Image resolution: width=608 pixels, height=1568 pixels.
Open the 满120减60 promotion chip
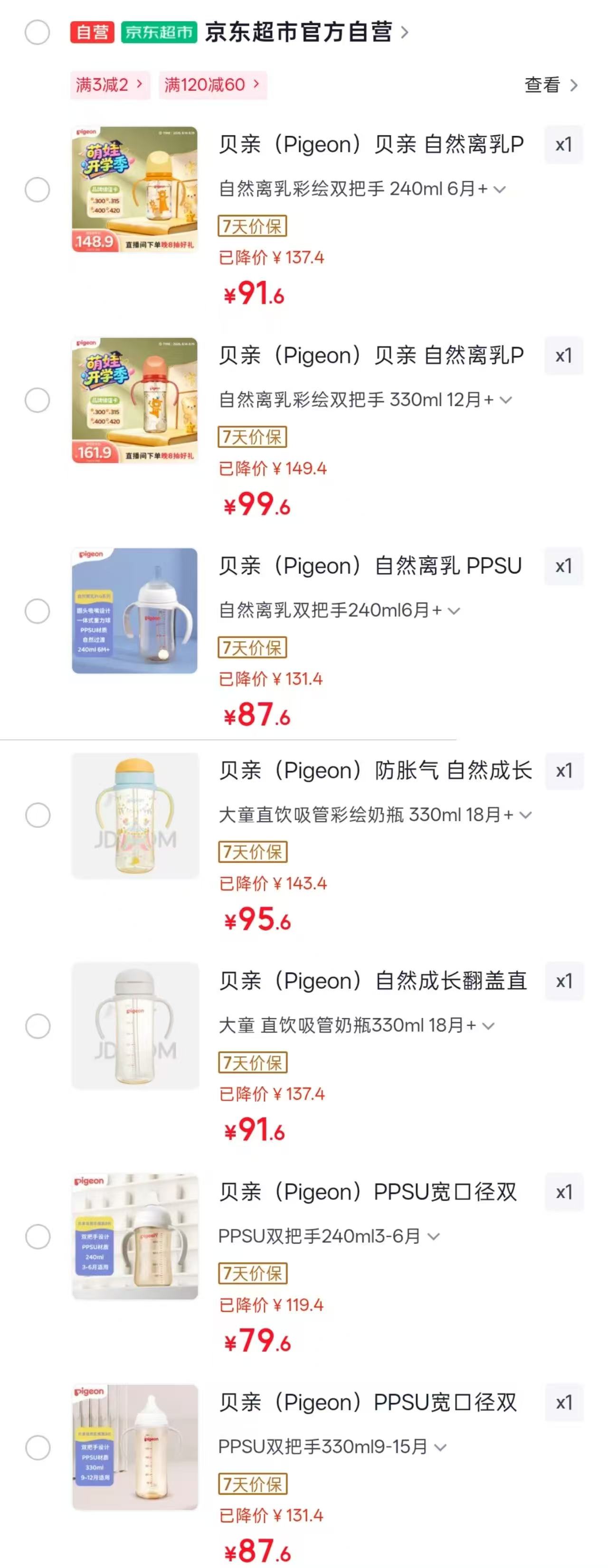213,85
